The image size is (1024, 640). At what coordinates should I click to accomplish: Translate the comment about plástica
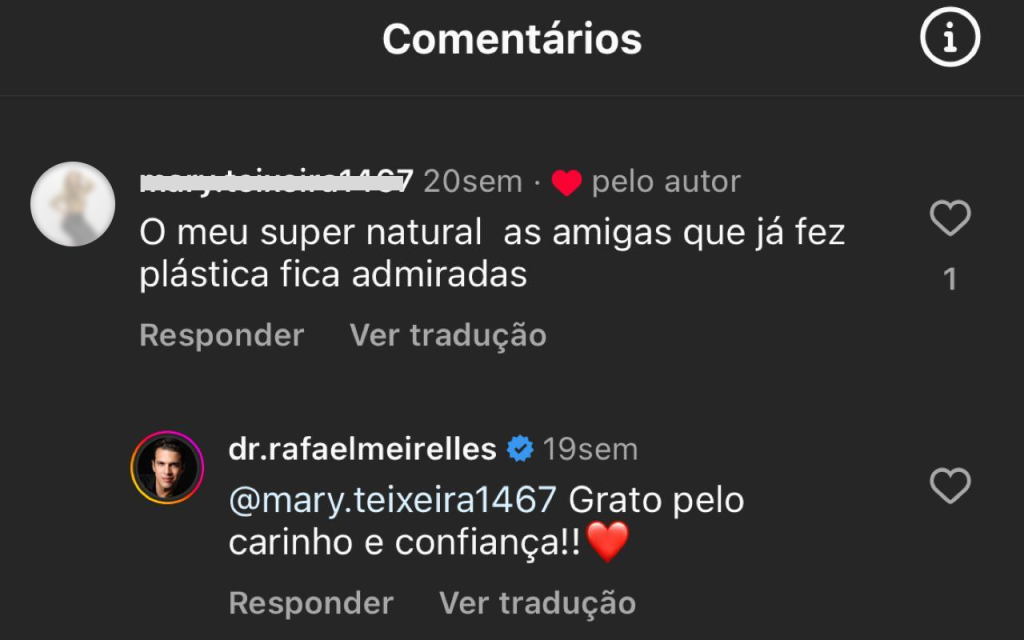448,335
